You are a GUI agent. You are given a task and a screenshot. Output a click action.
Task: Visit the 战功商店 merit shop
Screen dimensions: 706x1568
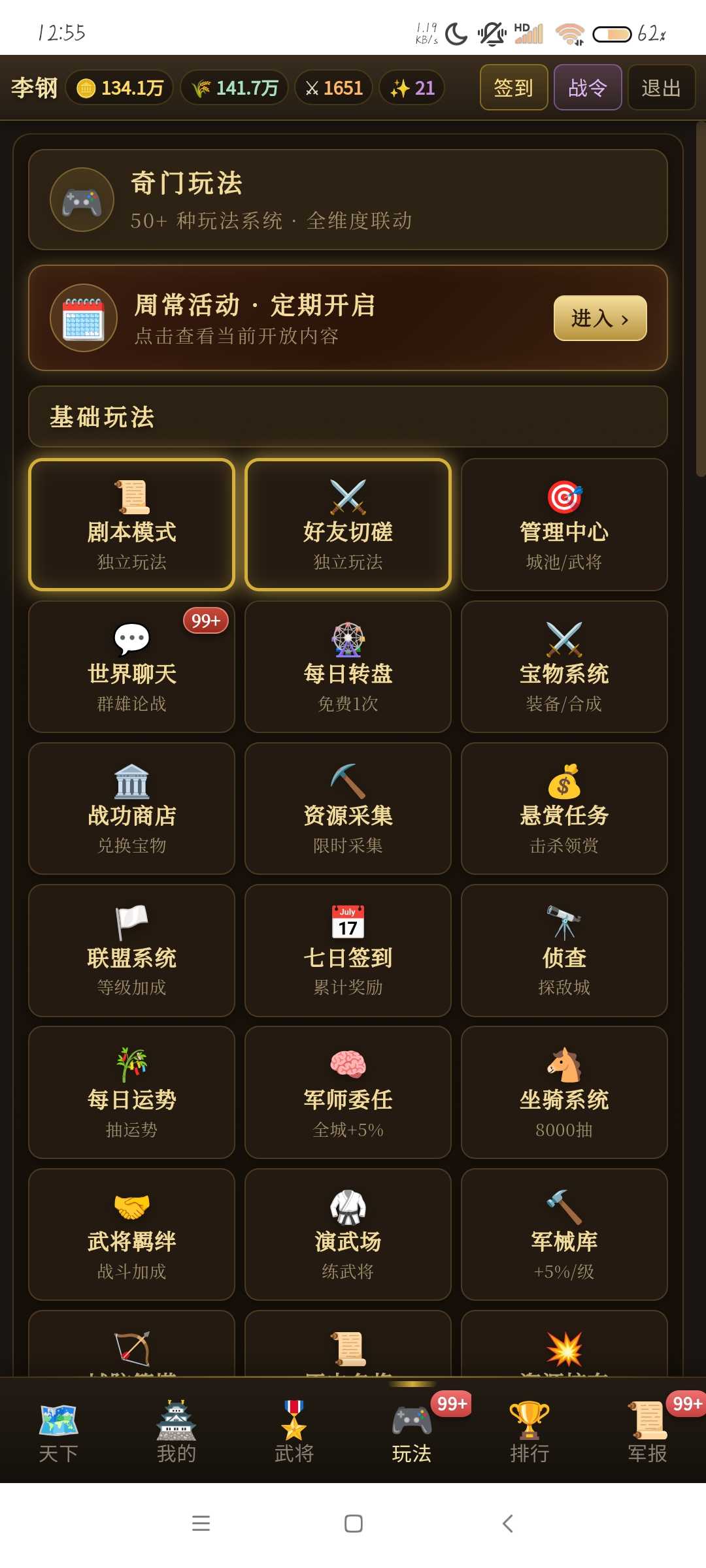pos(131,808)
